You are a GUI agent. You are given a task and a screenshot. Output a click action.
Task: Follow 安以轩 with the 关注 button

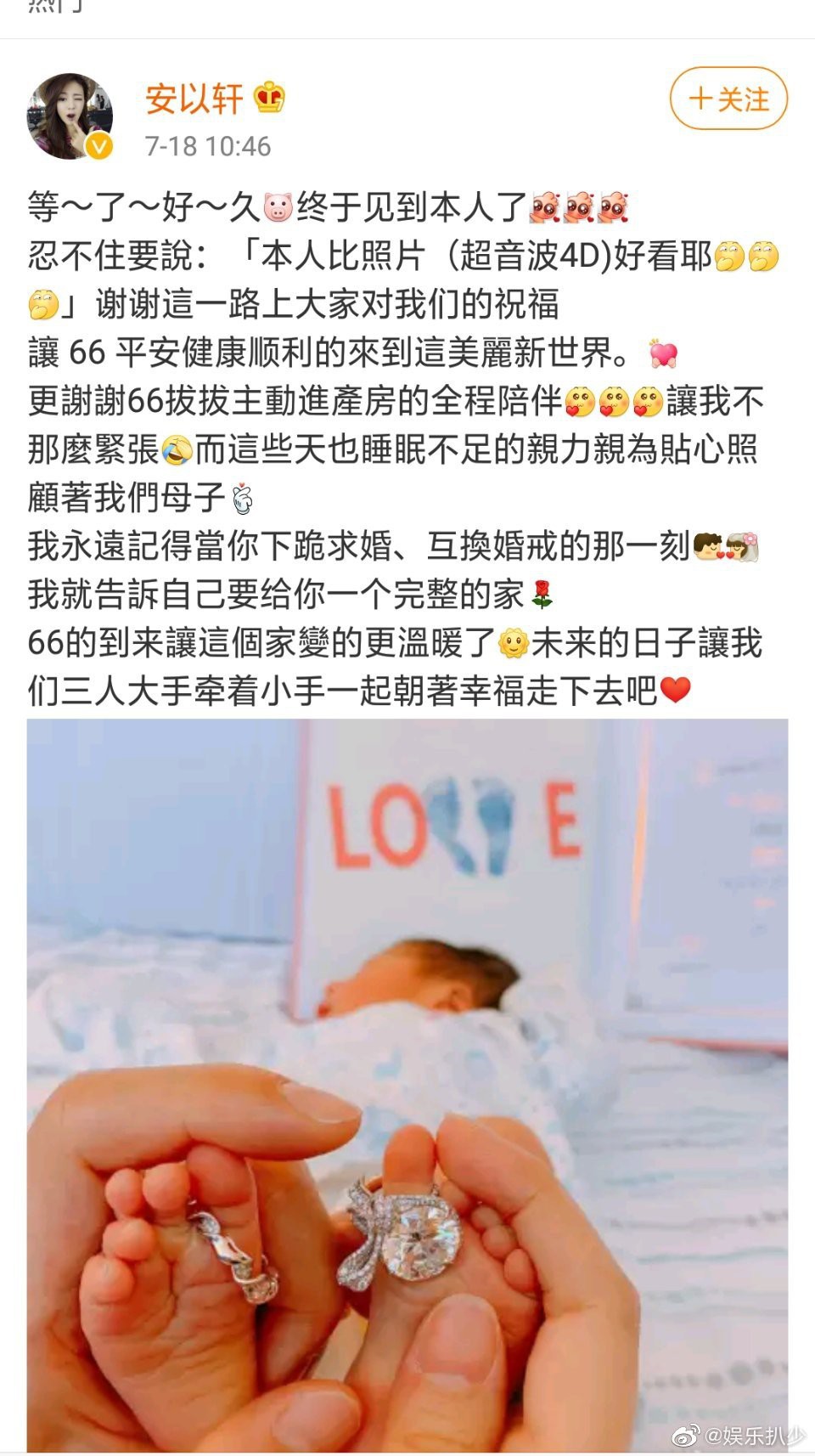[x=728, y=99]
